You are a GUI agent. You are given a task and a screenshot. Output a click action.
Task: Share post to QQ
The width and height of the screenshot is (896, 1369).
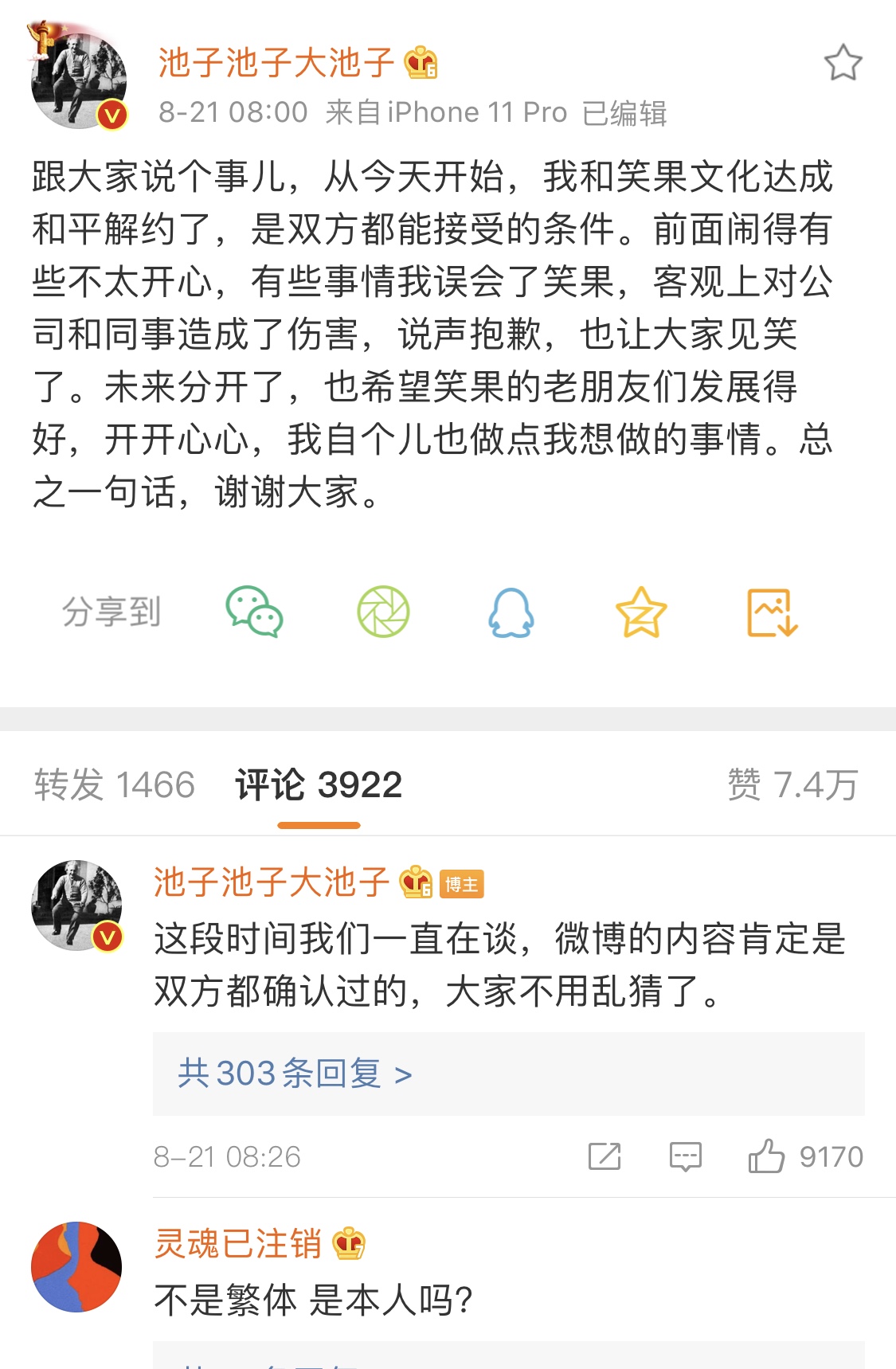(x=511, y=612)
